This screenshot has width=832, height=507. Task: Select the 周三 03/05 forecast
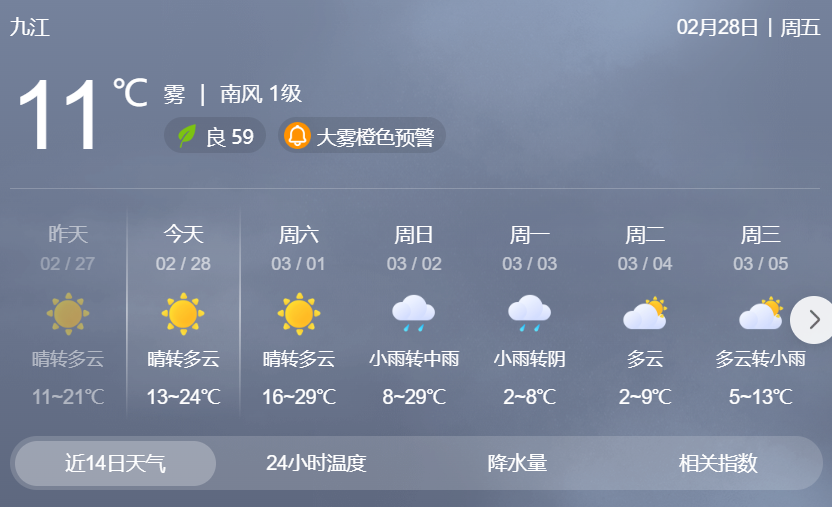point(760,315)
